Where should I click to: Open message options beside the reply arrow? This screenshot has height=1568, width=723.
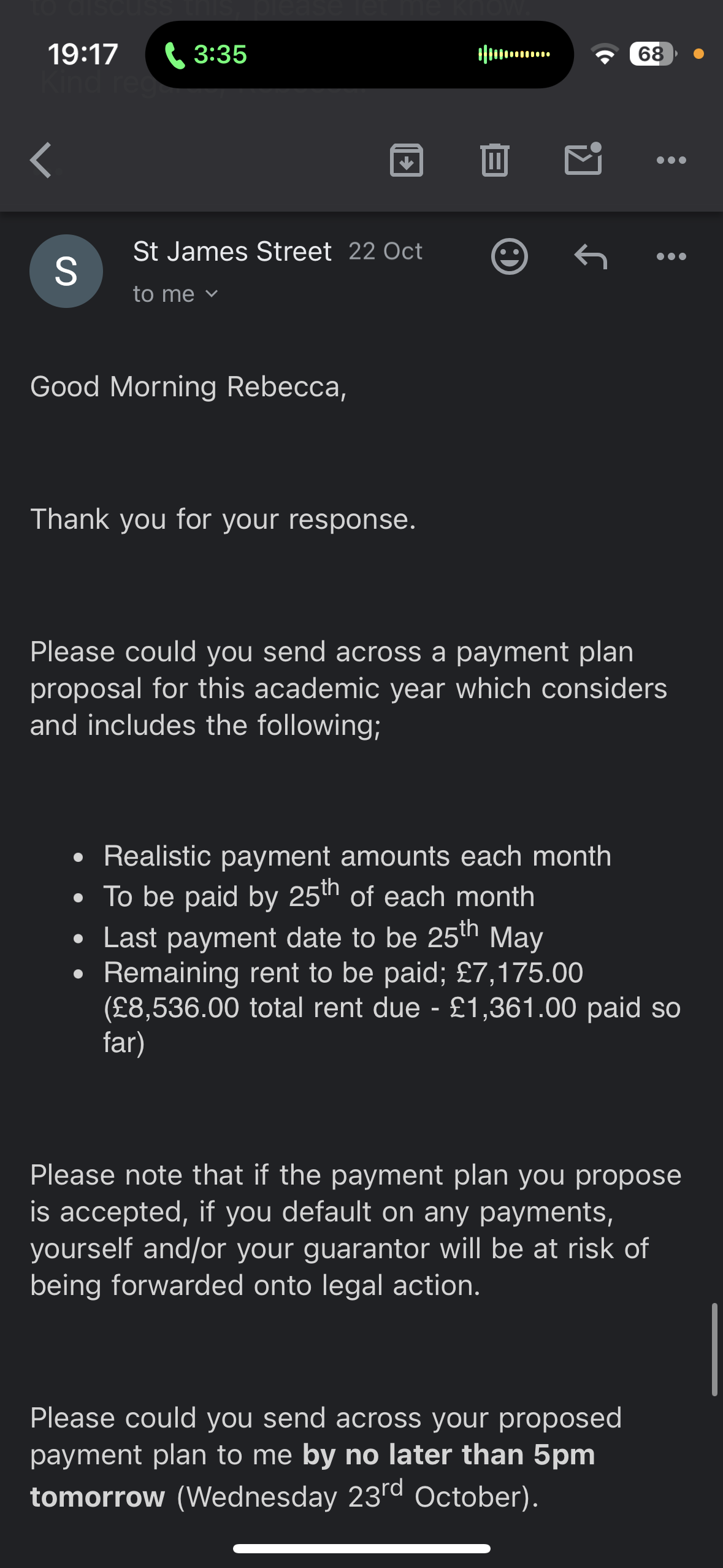[x=671, y=256]
